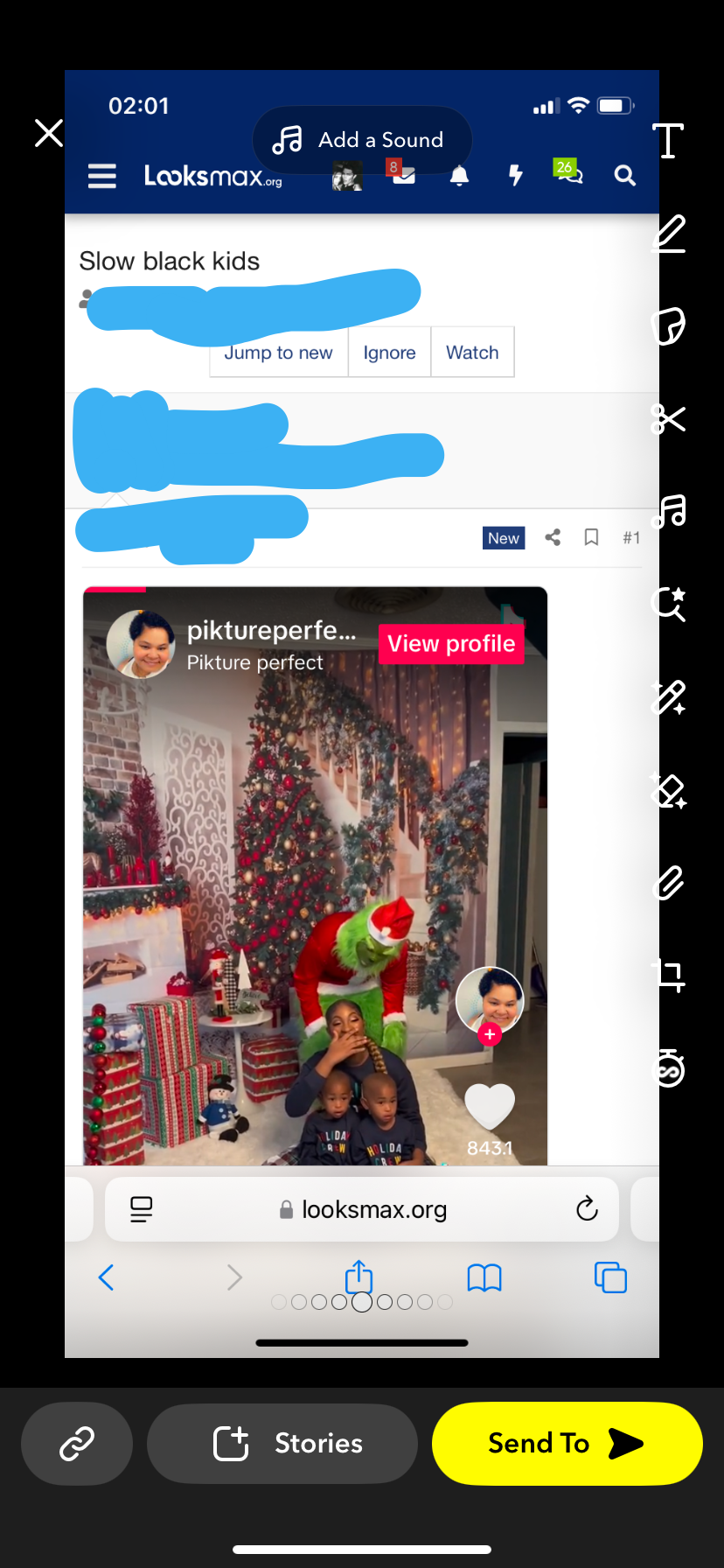Open the crop tool
Screen dimensions: 724x1568
[x=669, y=975]
